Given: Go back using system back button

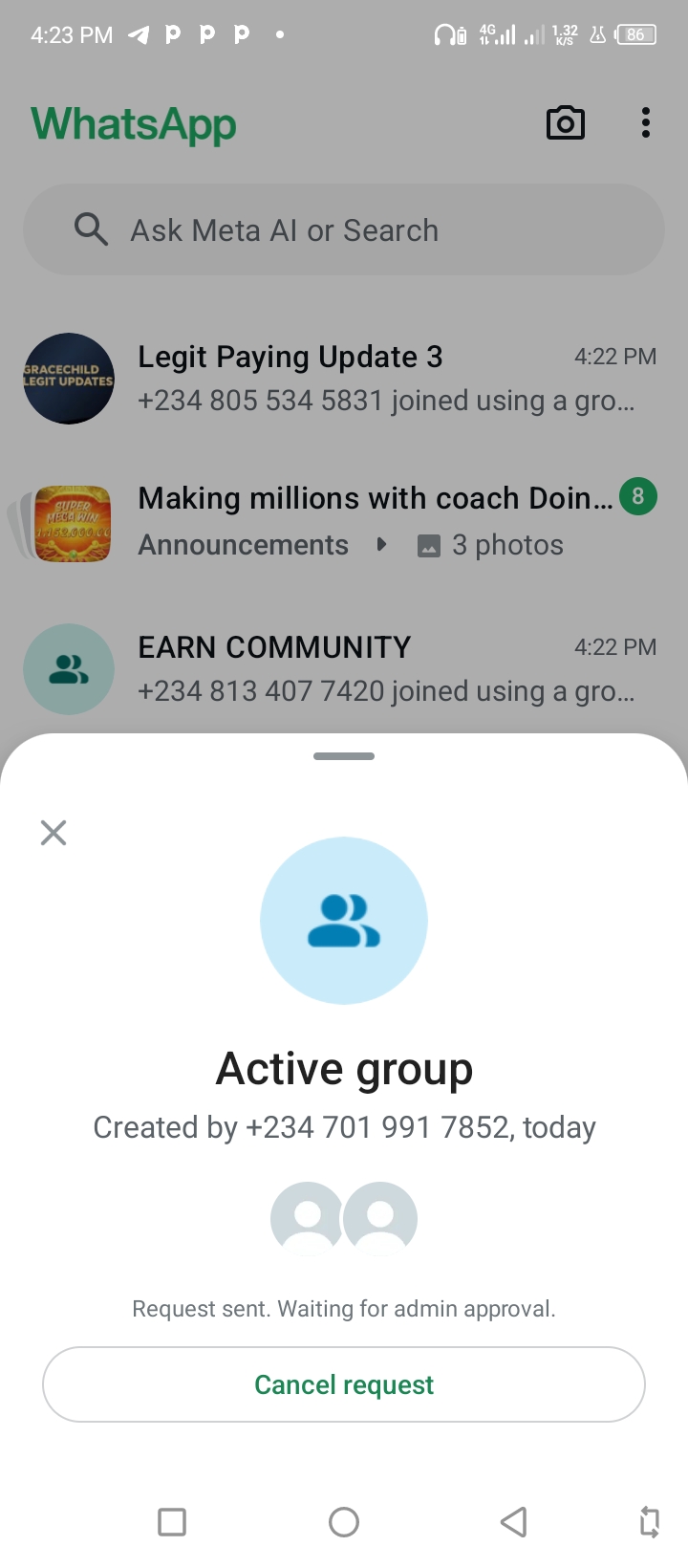Looking at the screenshot, I should pyautogui.click(x=514, y=1521).
